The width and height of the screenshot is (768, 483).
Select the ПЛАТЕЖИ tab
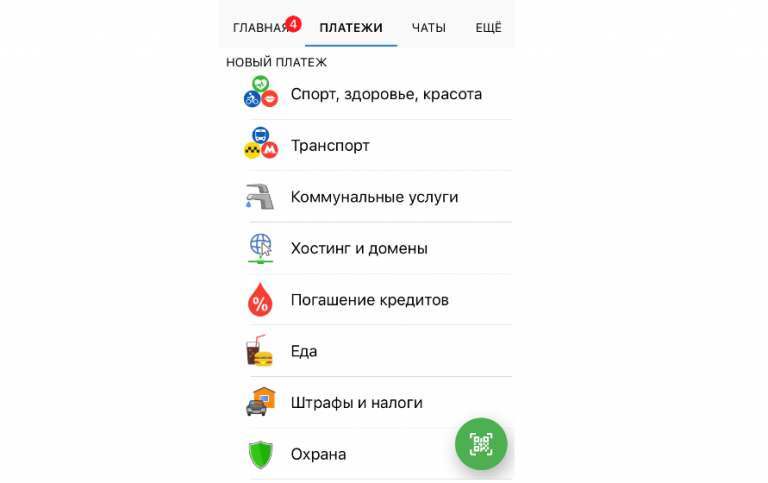point(351,28)
